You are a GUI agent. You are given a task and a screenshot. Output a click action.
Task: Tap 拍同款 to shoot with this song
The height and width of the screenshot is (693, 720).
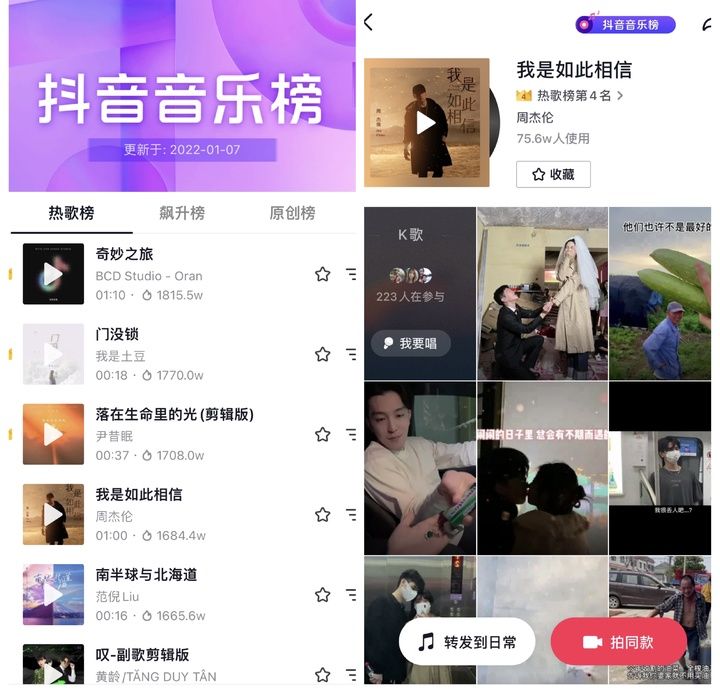(619, 642)
